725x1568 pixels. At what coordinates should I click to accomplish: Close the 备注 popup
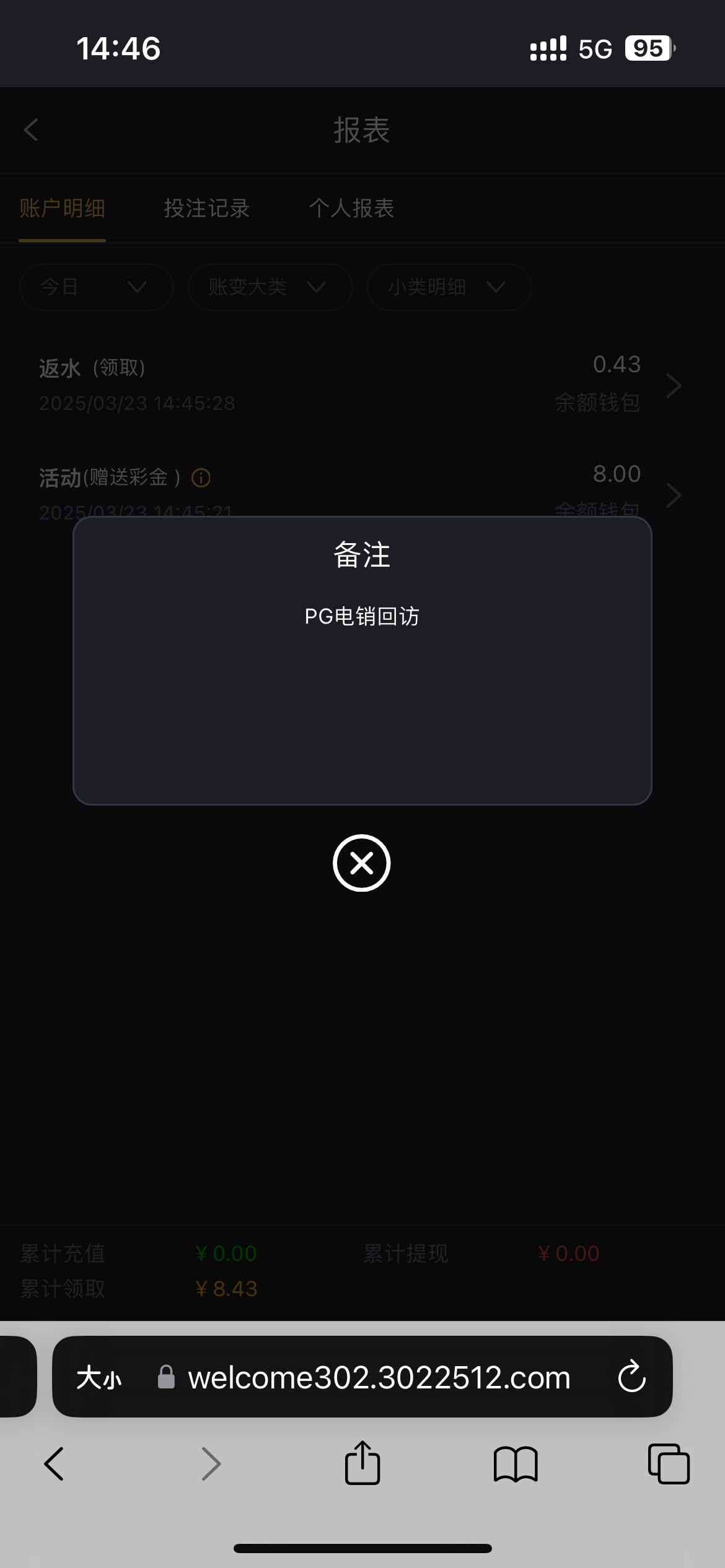[x=361, y=863]
